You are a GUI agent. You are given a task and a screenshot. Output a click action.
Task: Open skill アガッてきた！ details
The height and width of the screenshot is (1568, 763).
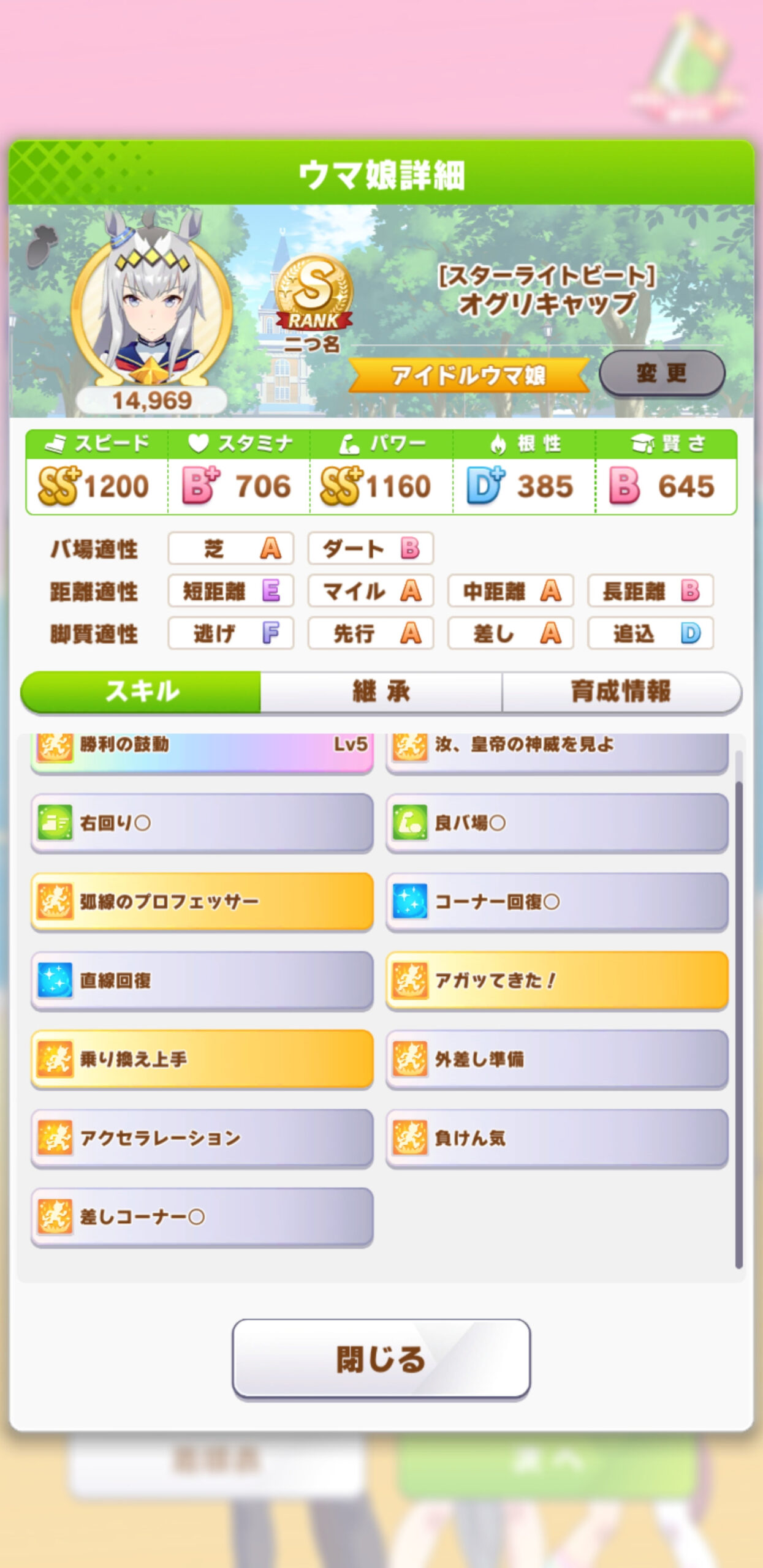pos(556,980)
